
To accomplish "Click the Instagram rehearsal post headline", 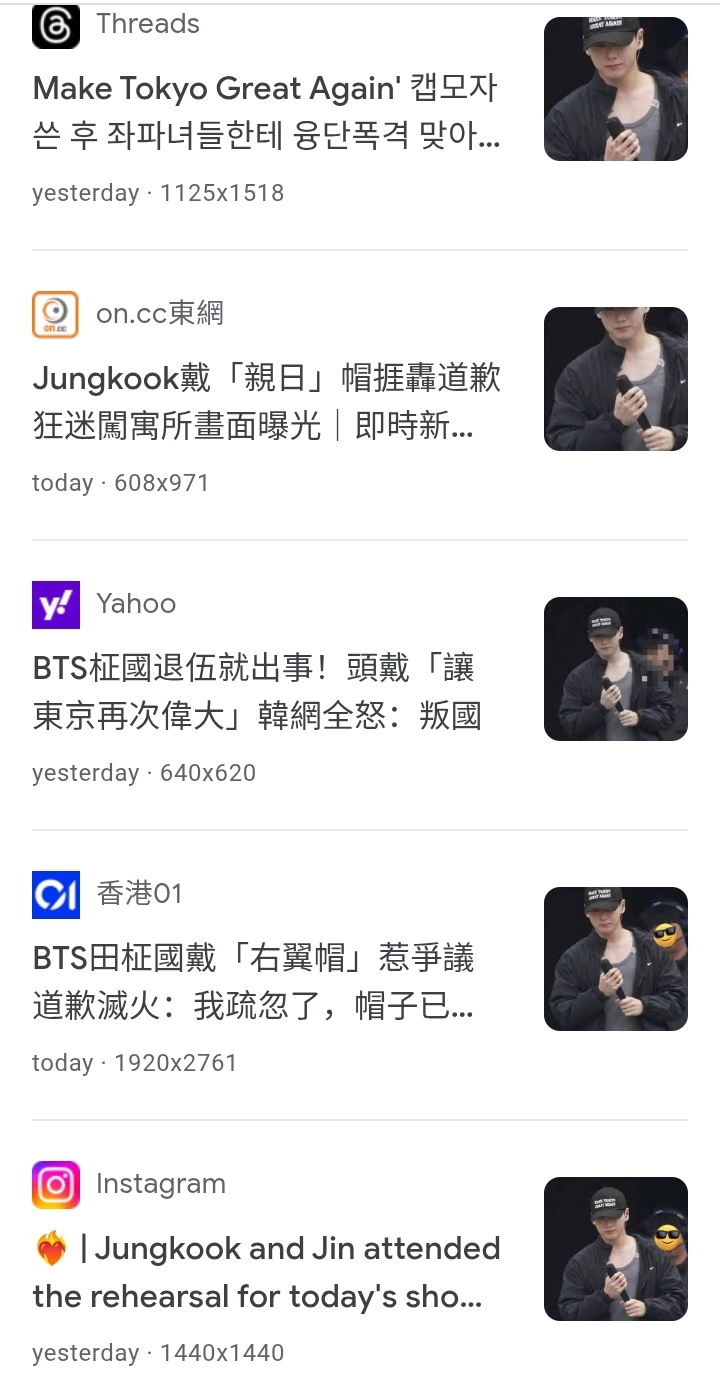I will (x=266, y=1272).
